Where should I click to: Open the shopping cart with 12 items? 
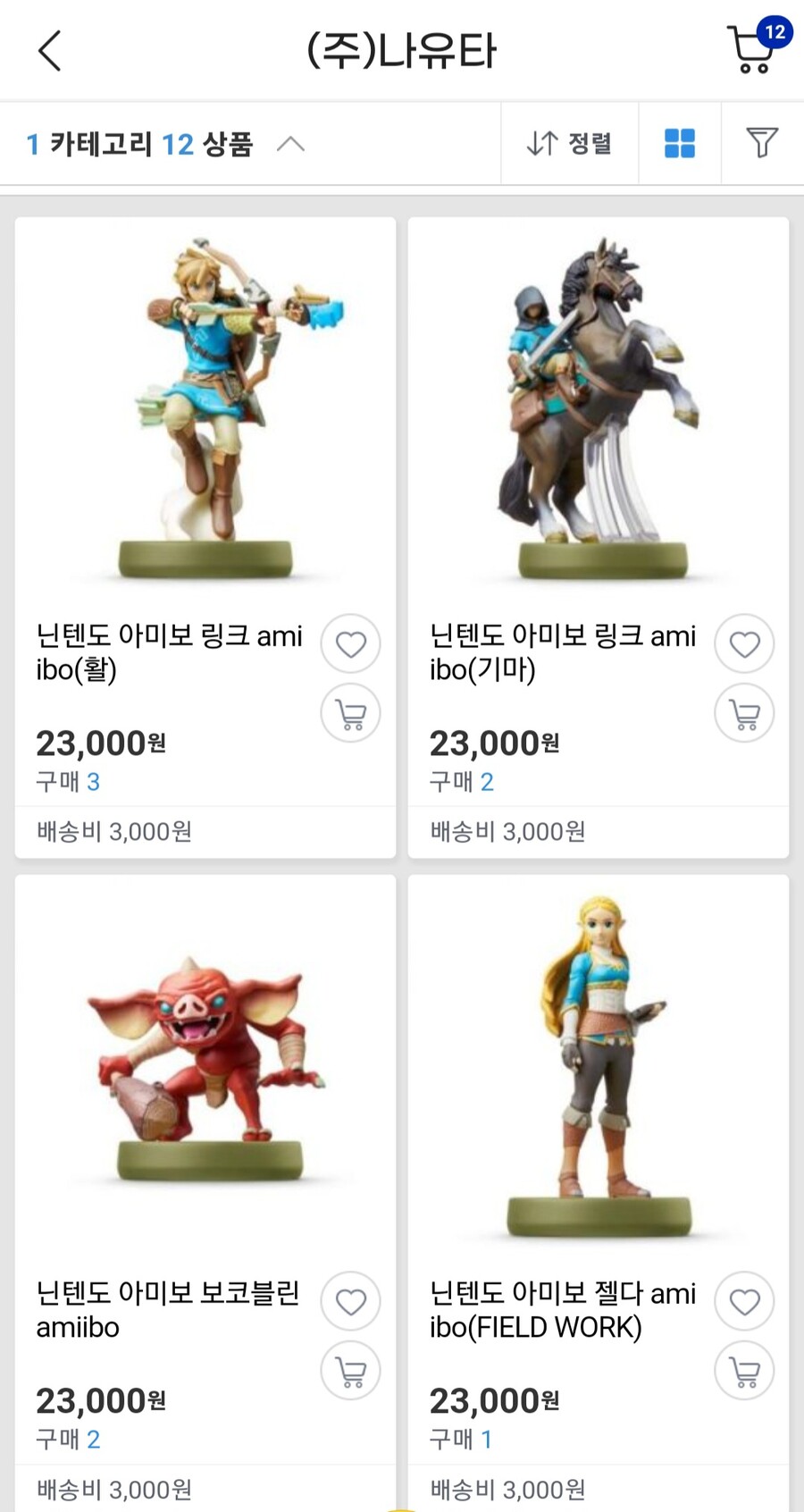(753, 49)
